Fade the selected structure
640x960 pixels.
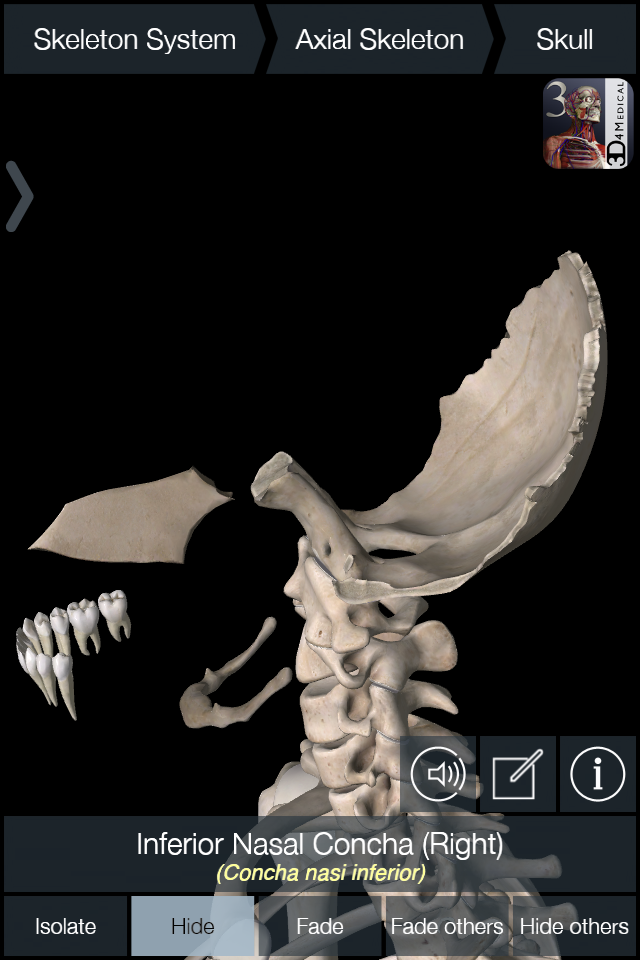tap(320, 926)
